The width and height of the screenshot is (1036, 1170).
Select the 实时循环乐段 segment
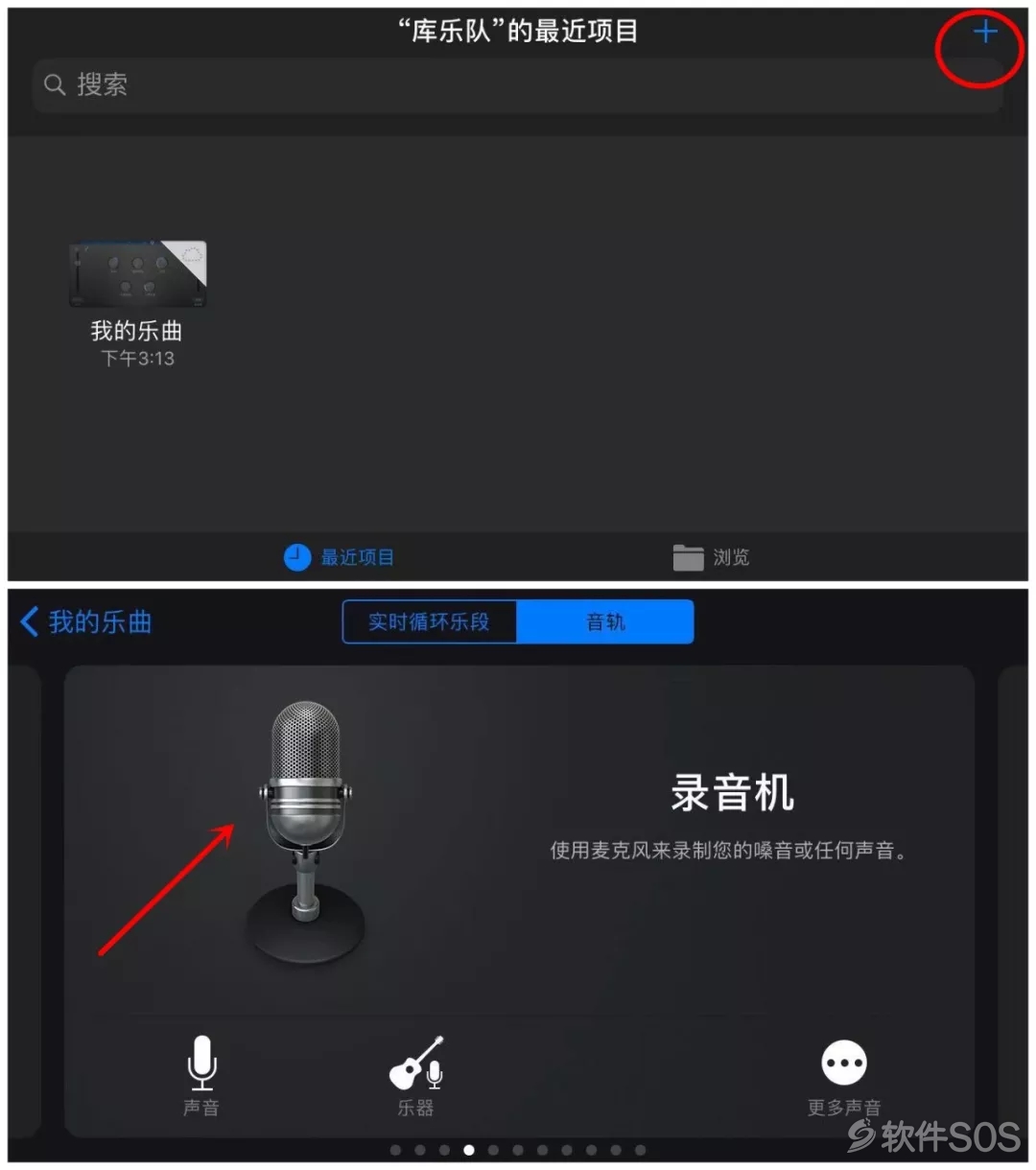click(429, 622)
